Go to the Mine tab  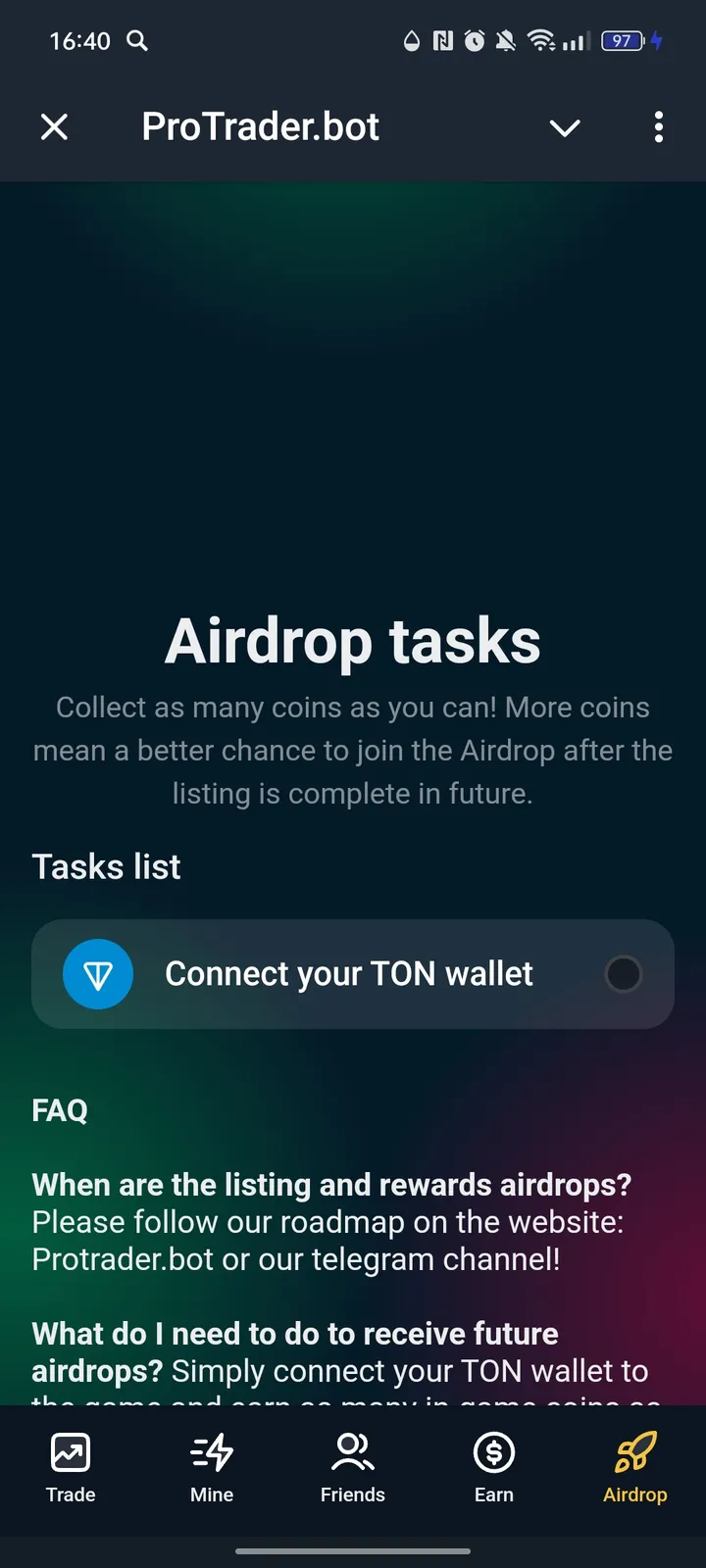coord(212,1467)
